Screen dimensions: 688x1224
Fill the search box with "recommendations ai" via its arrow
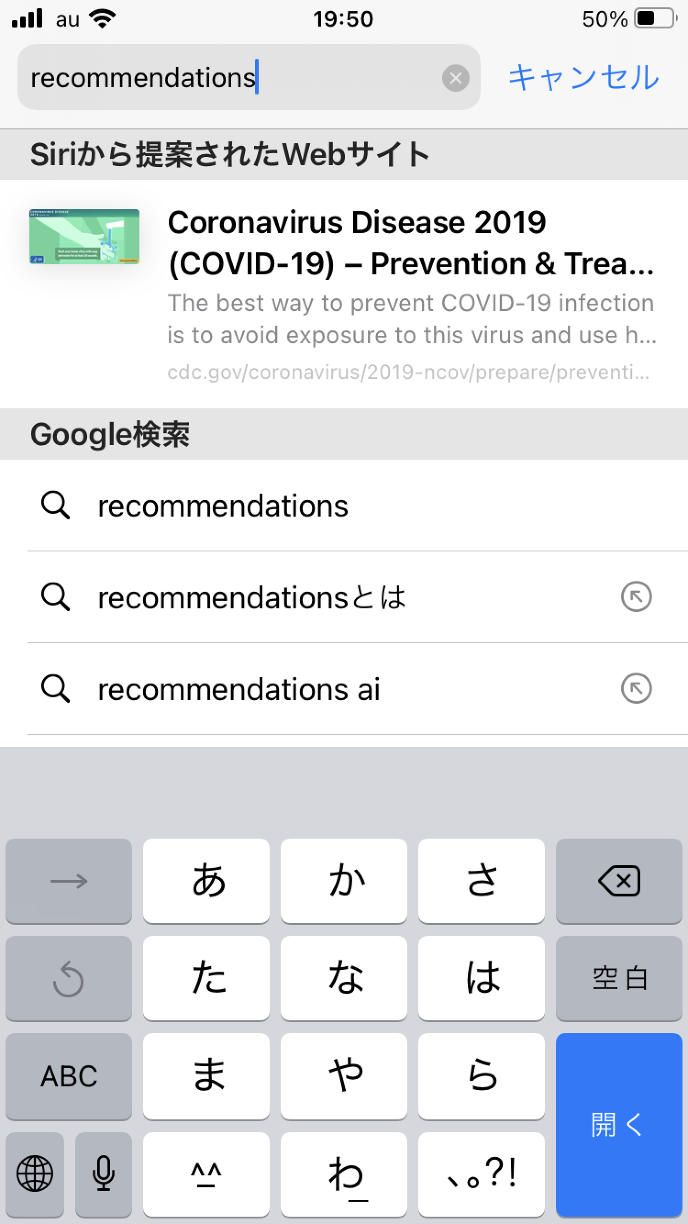coord(636,690)
